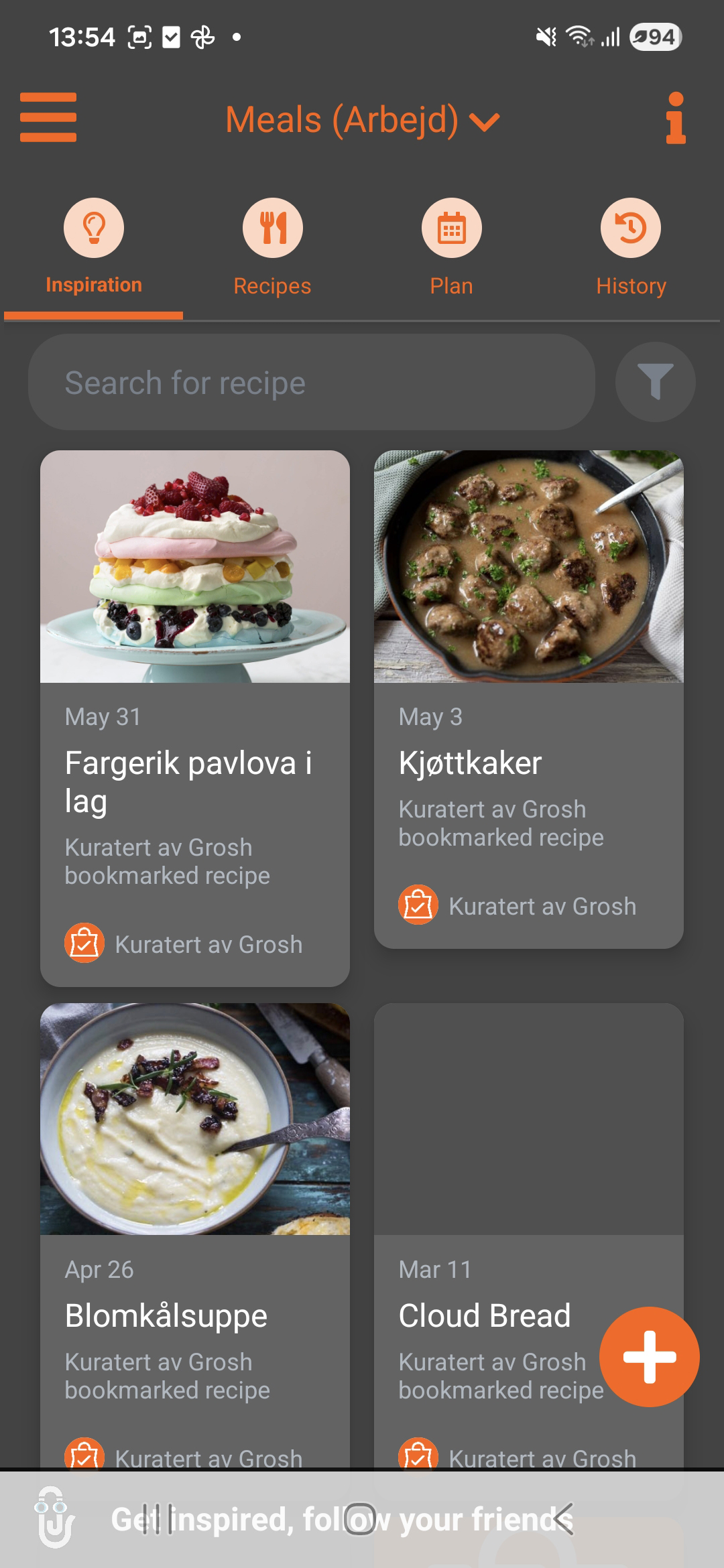Open the Fargerik pavlova i lag recipe

194,717
